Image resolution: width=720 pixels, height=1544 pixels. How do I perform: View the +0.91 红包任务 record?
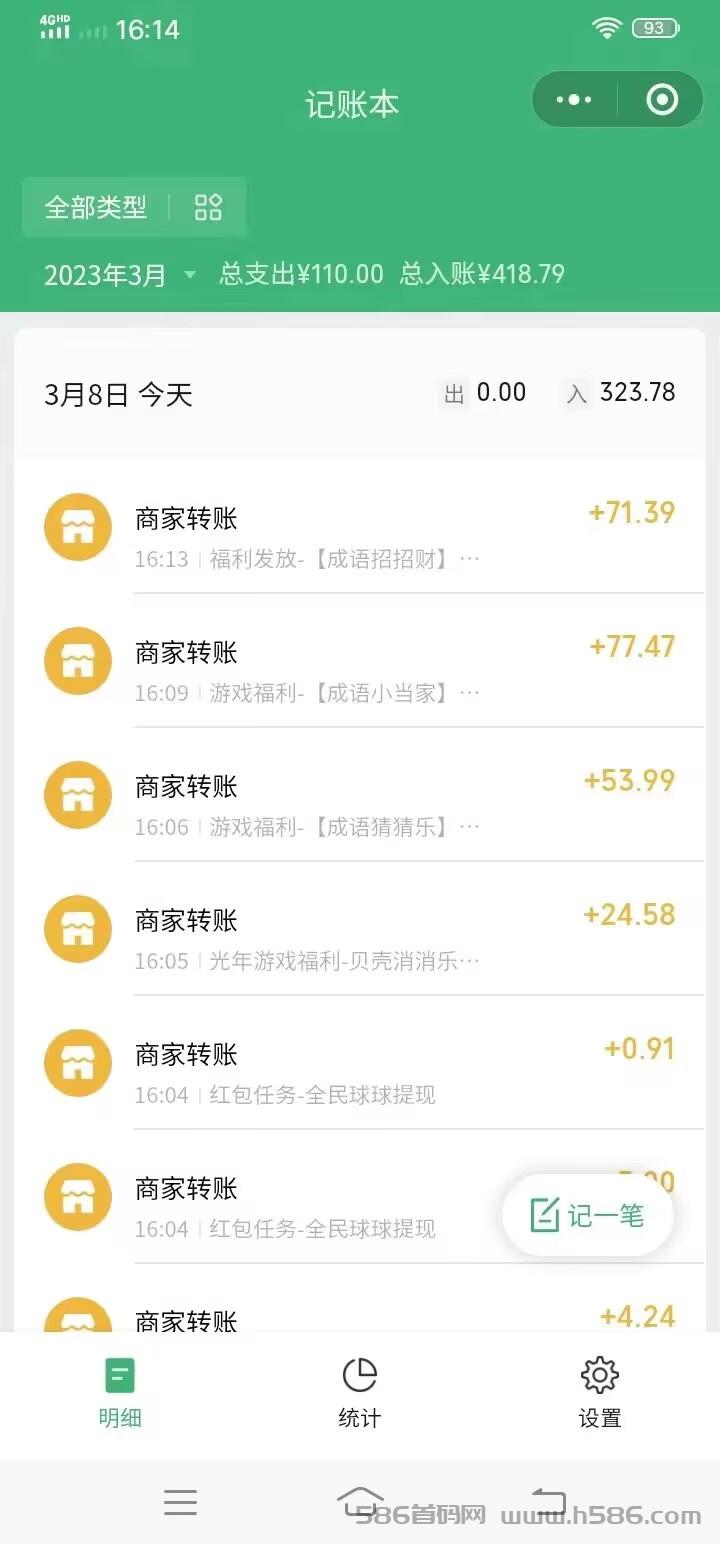[x=360, y=1063]
